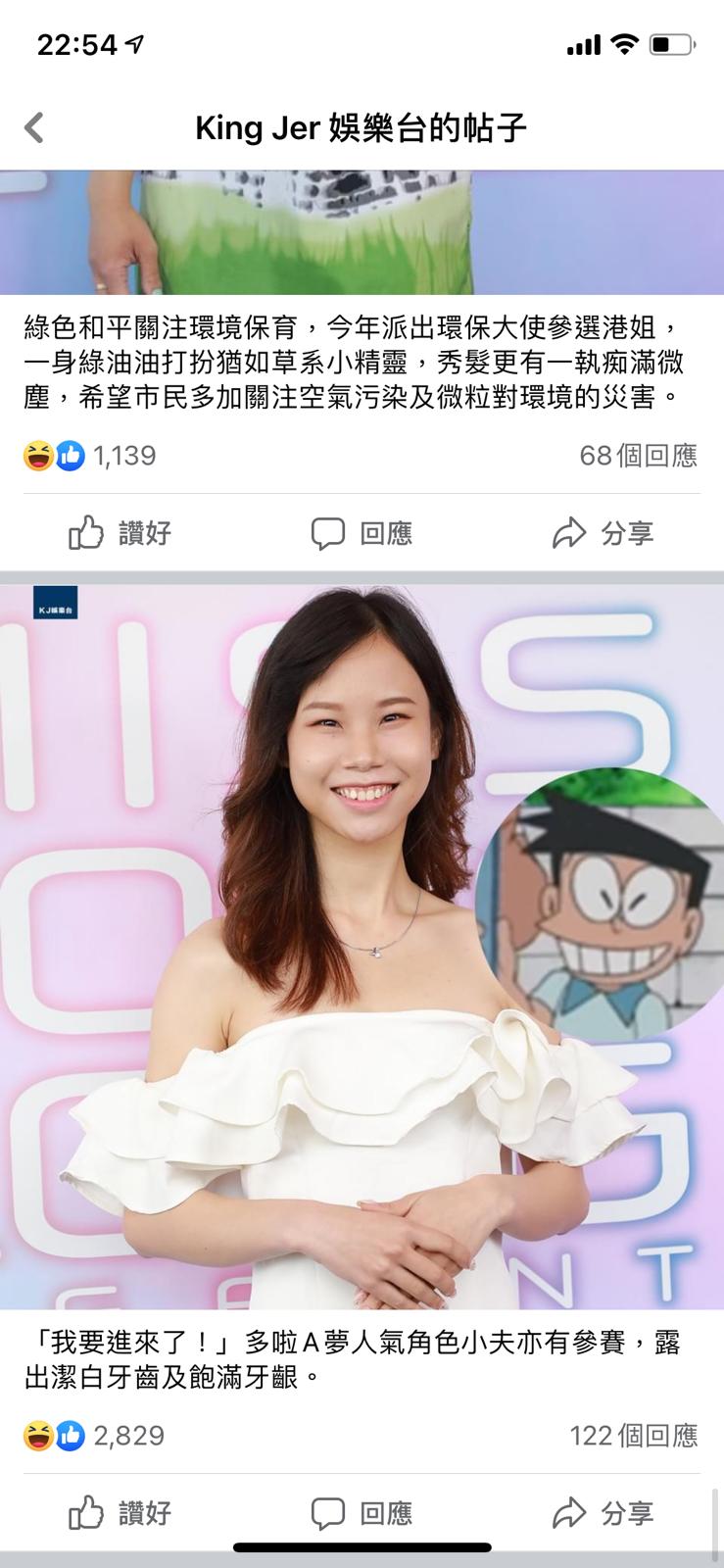The width and height of the screenshot is (724, 1568).
Task: Share the 小夫 post with 2,829 reactions
Action: (603, 1513)
